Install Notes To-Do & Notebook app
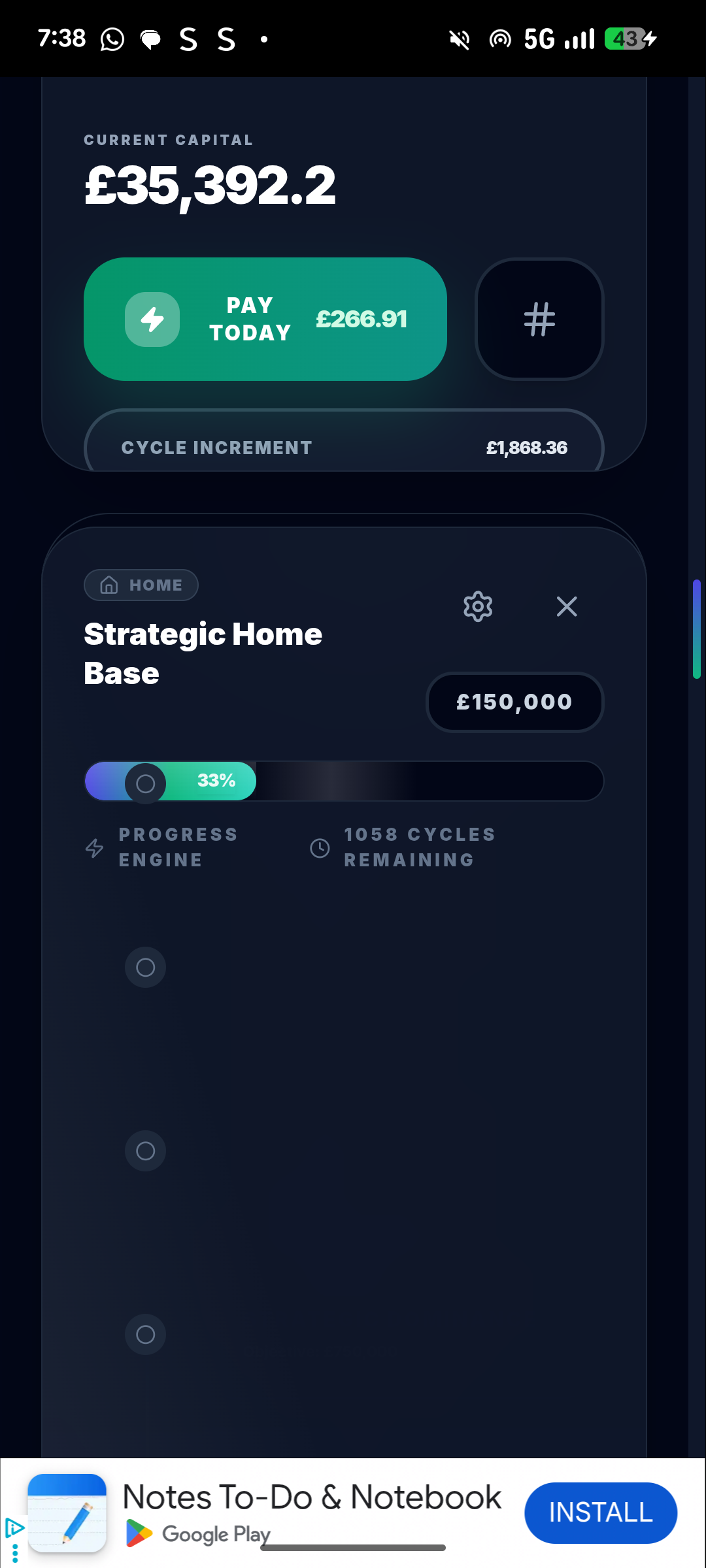706x1568 pixels. coord(600,1512)
